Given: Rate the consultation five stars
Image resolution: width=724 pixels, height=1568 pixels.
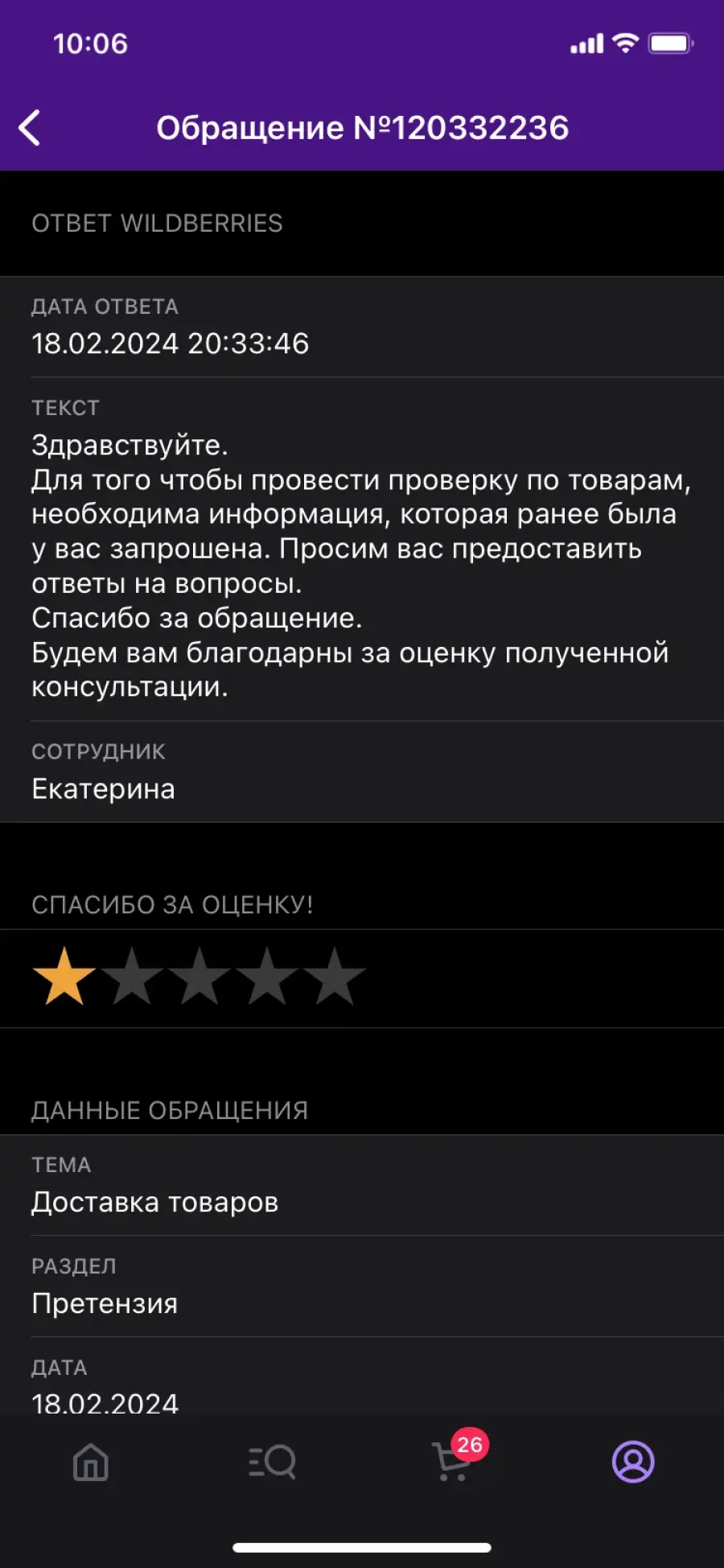Looking at the screenshot, I should [334, 976].
